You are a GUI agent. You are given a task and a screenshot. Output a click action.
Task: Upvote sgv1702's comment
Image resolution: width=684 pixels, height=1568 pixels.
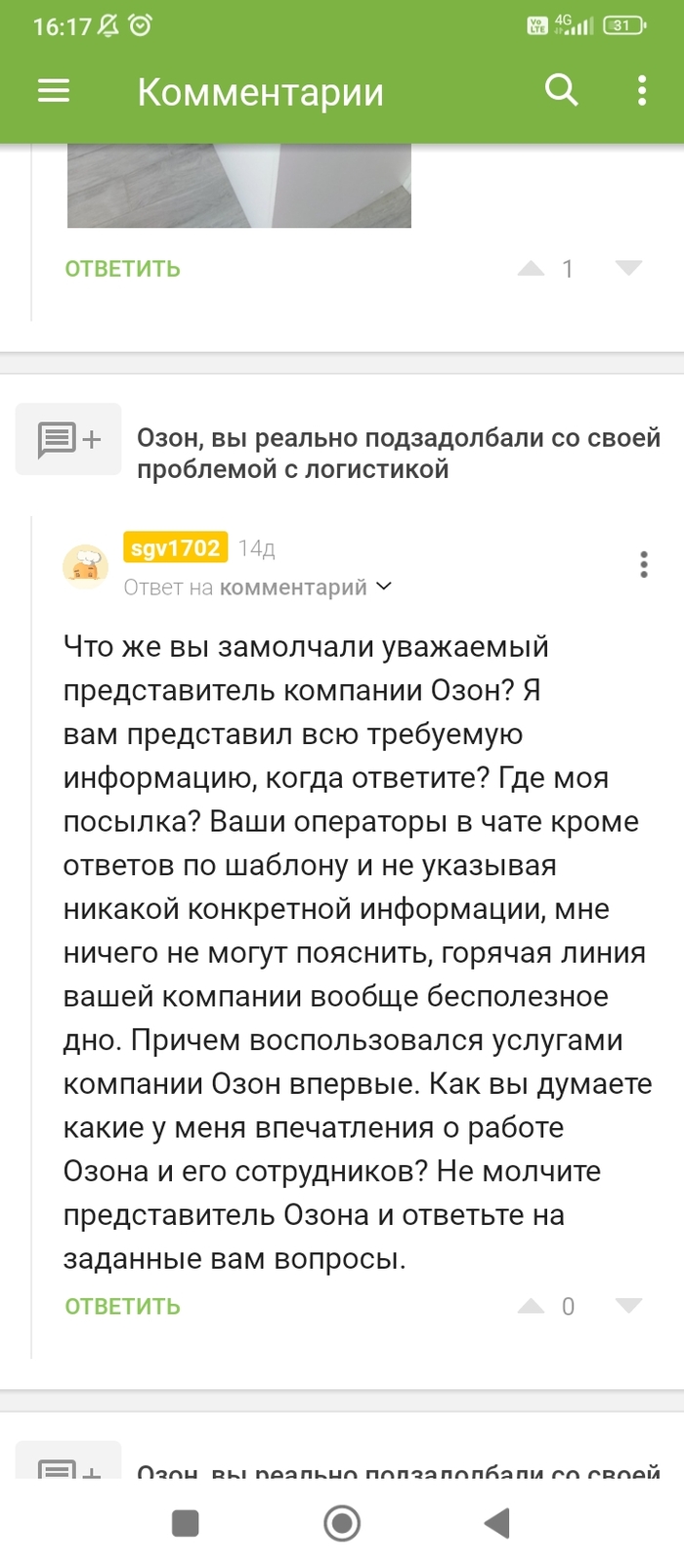coord(531,1306)
